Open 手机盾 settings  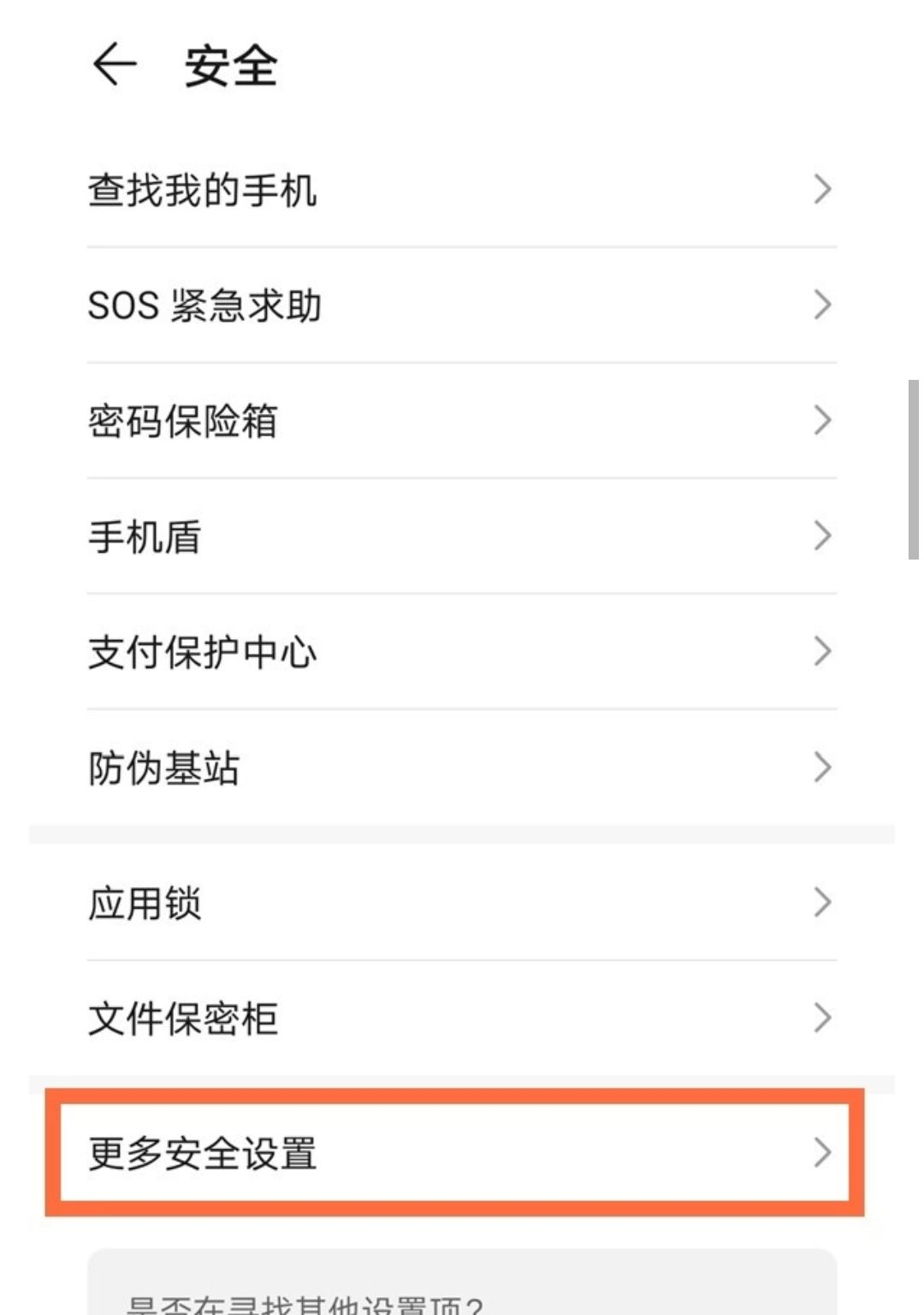coord(460,536)
